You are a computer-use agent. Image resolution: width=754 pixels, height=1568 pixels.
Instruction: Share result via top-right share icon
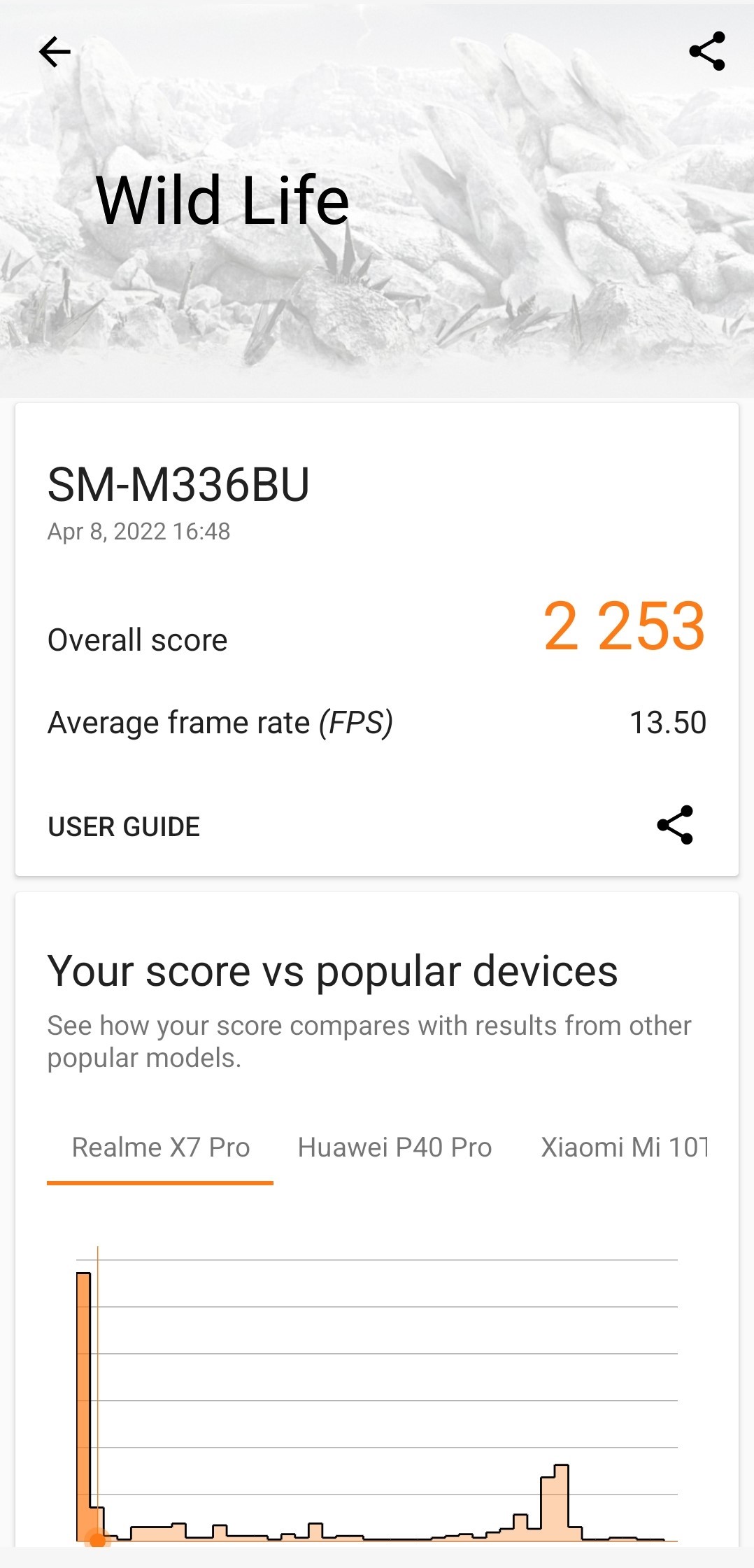coord(706,51)
